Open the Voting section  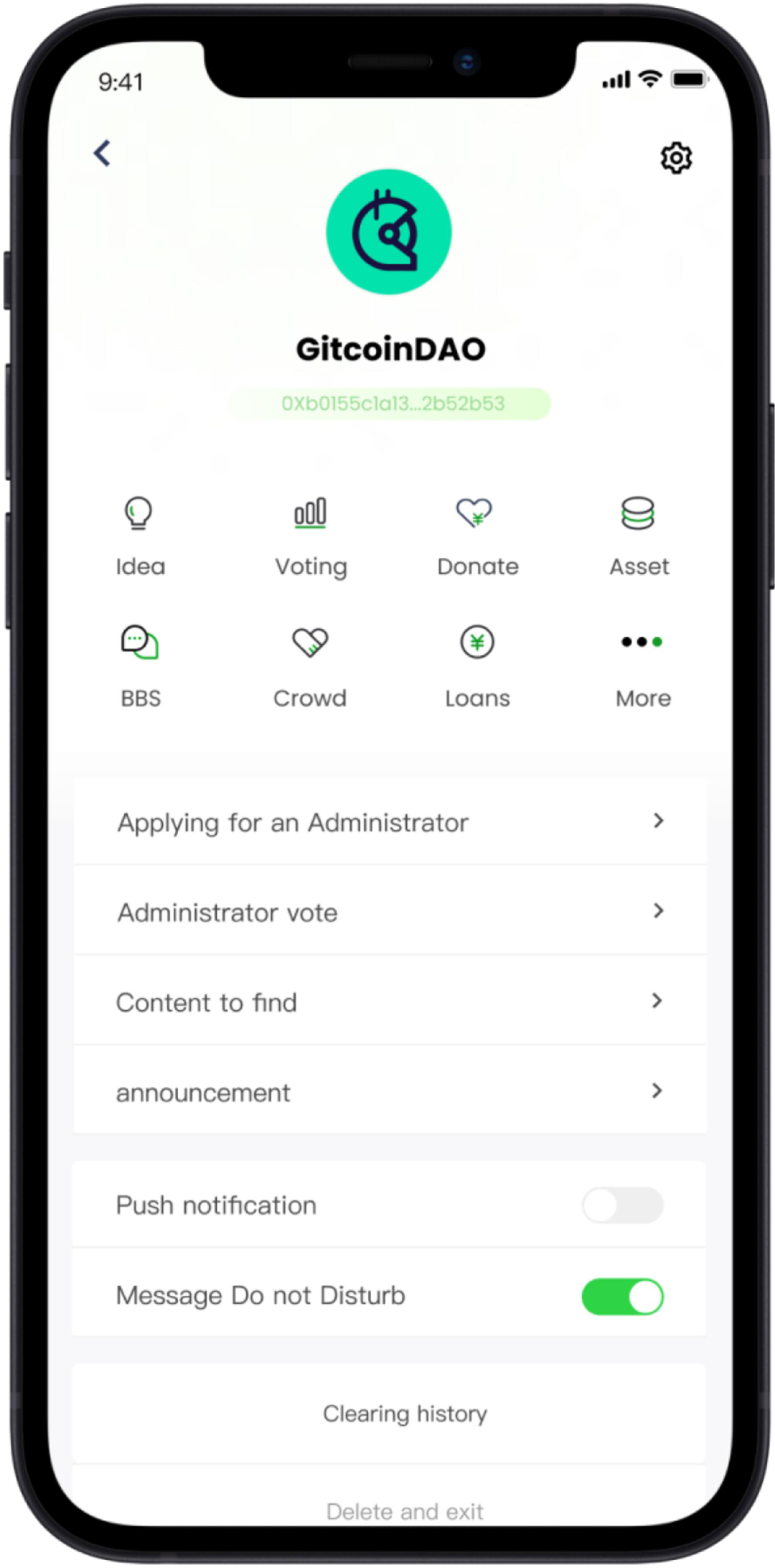pos(311,535)
